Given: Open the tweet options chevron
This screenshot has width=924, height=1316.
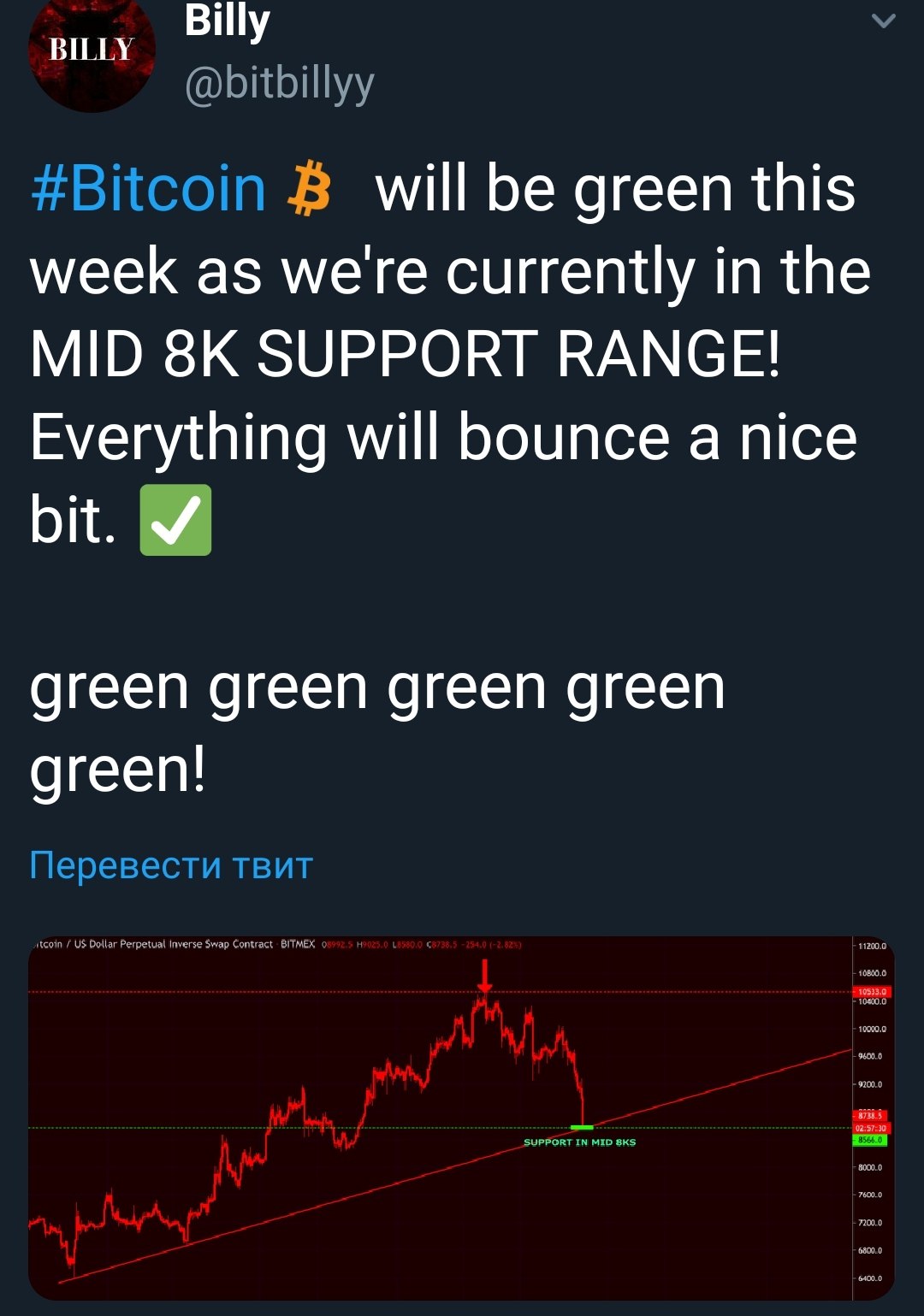Looking at the screenshot, I should pyautogui.click(x=883, y=21).
